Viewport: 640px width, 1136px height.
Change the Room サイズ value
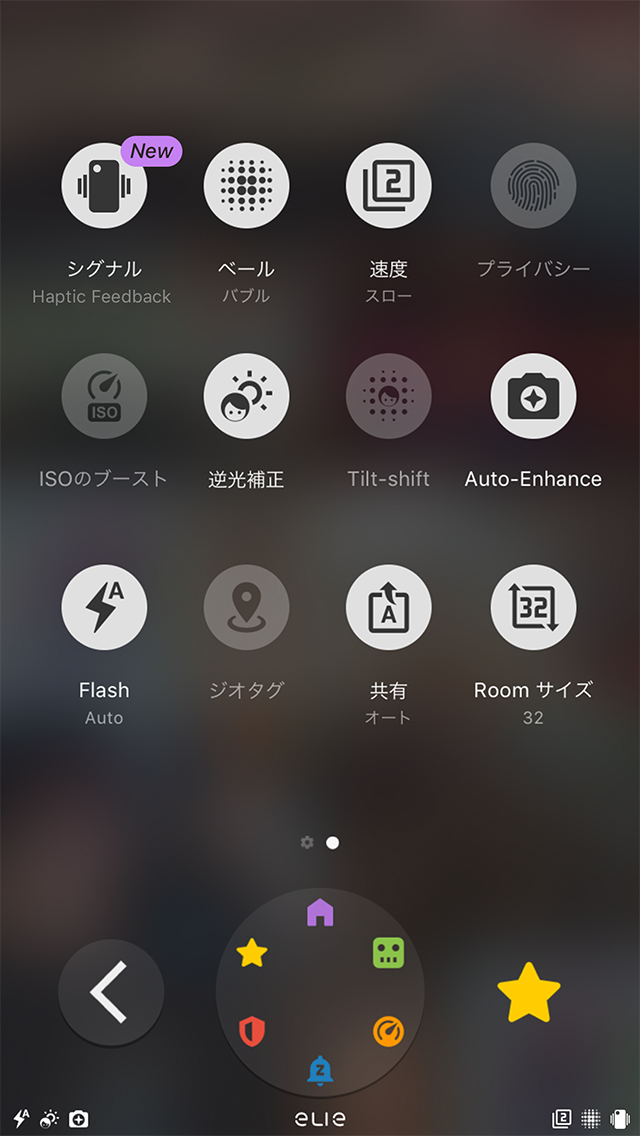point(533,607)
